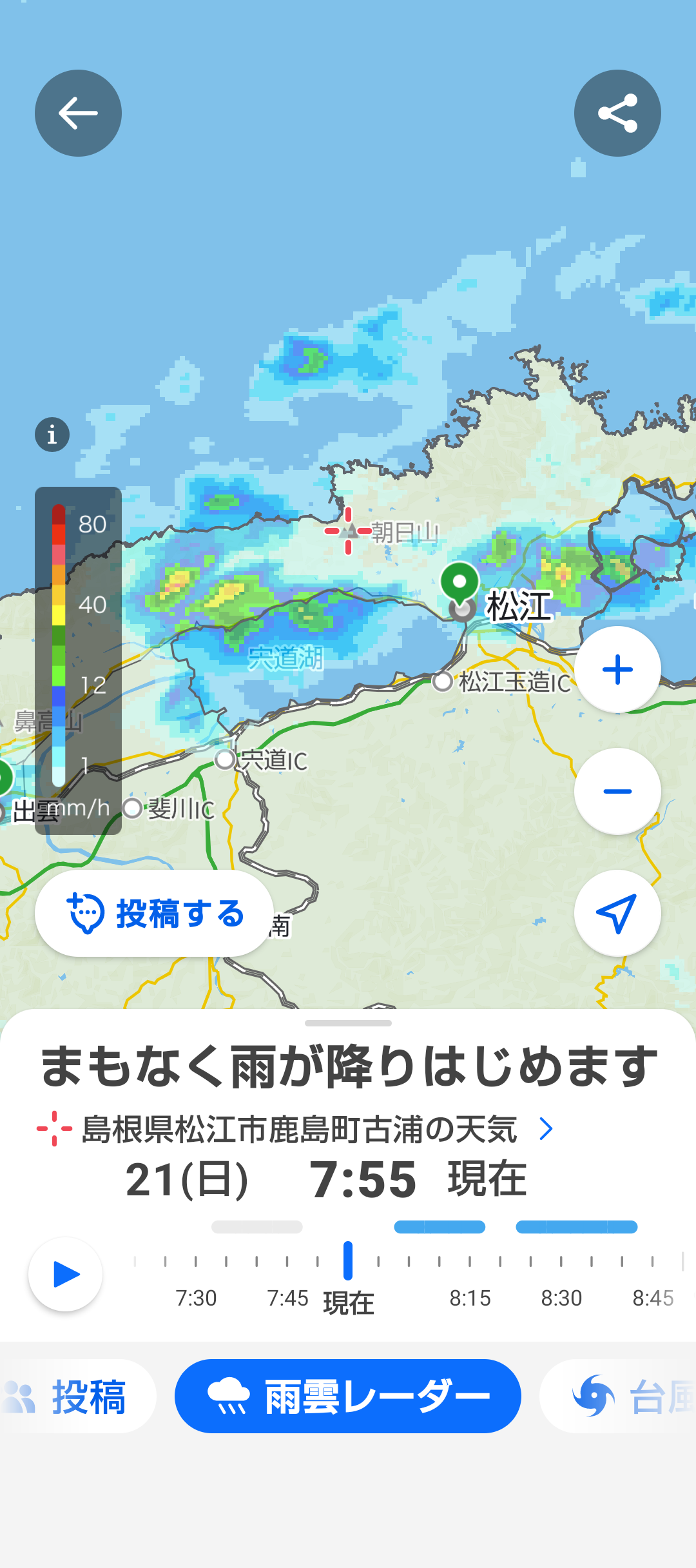The height and width of the screenshot is (1568, 696).
Task: Select the 雨雲レーダー tab
Action: coord(348,1396)
